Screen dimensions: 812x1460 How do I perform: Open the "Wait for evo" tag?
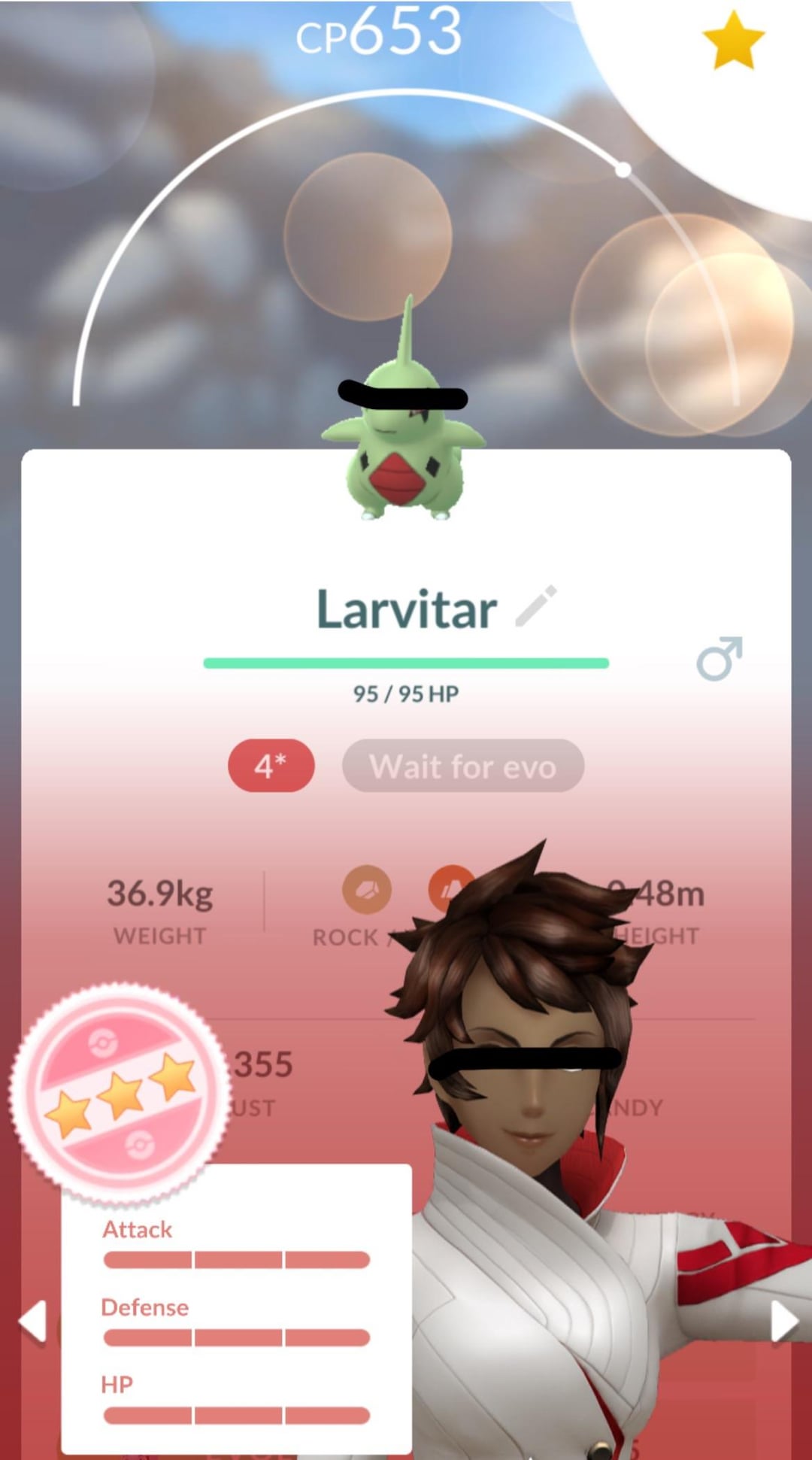462,766
